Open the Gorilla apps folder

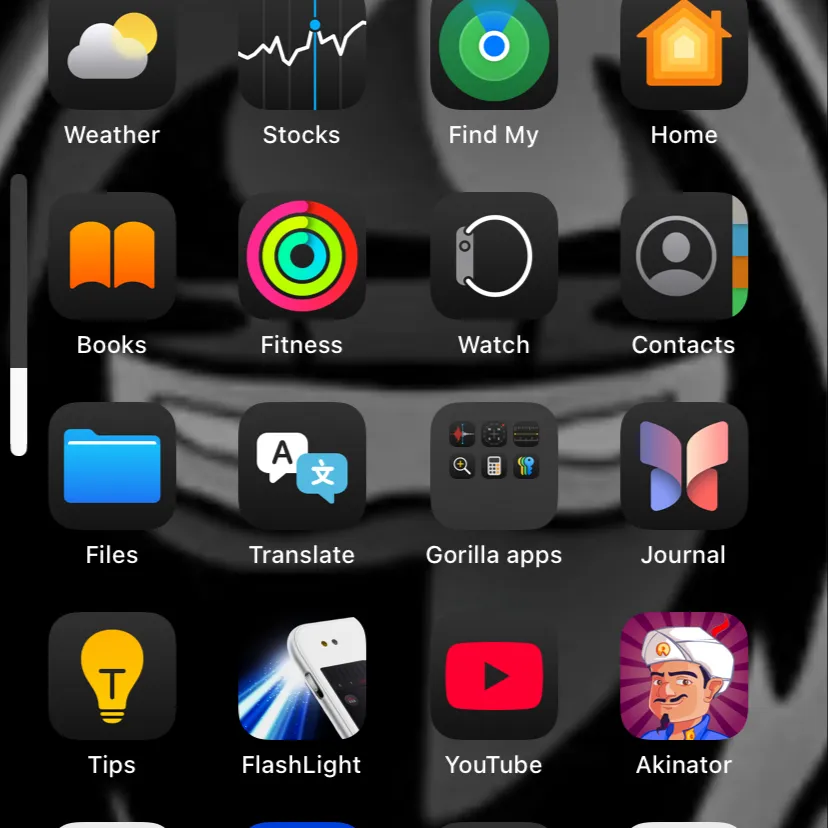(494, 466)
